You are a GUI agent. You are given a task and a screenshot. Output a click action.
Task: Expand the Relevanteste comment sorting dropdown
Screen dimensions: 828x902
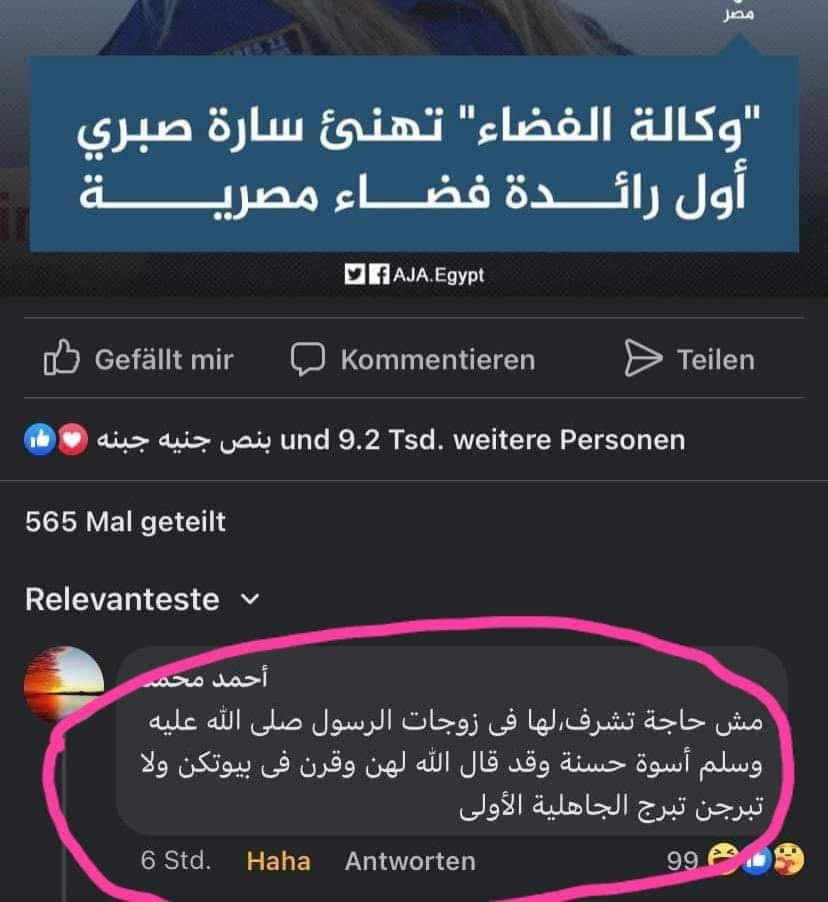142,599
